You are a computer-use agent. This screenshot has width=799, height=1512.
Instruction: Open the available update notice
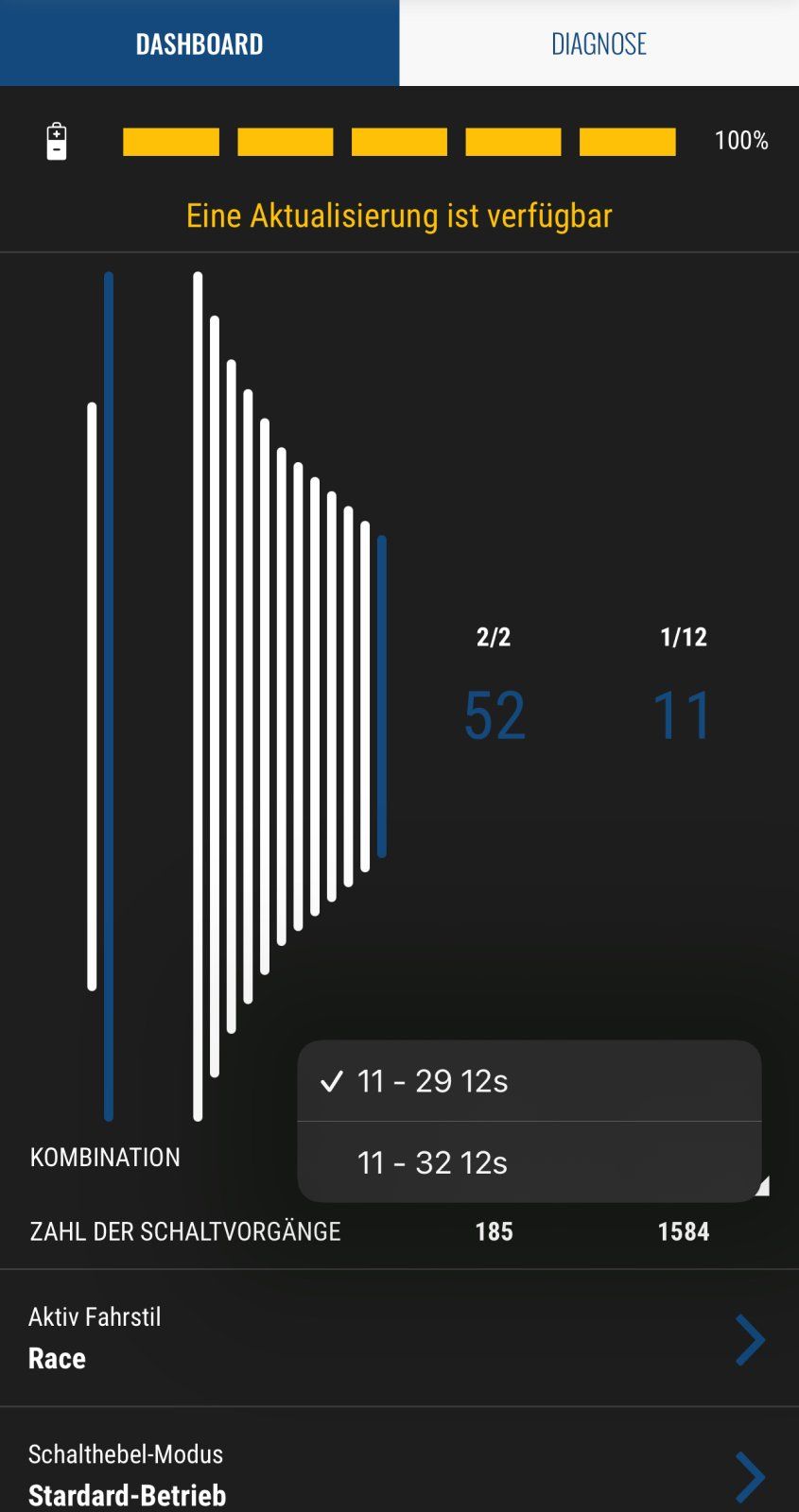click(x=399, y=216)
